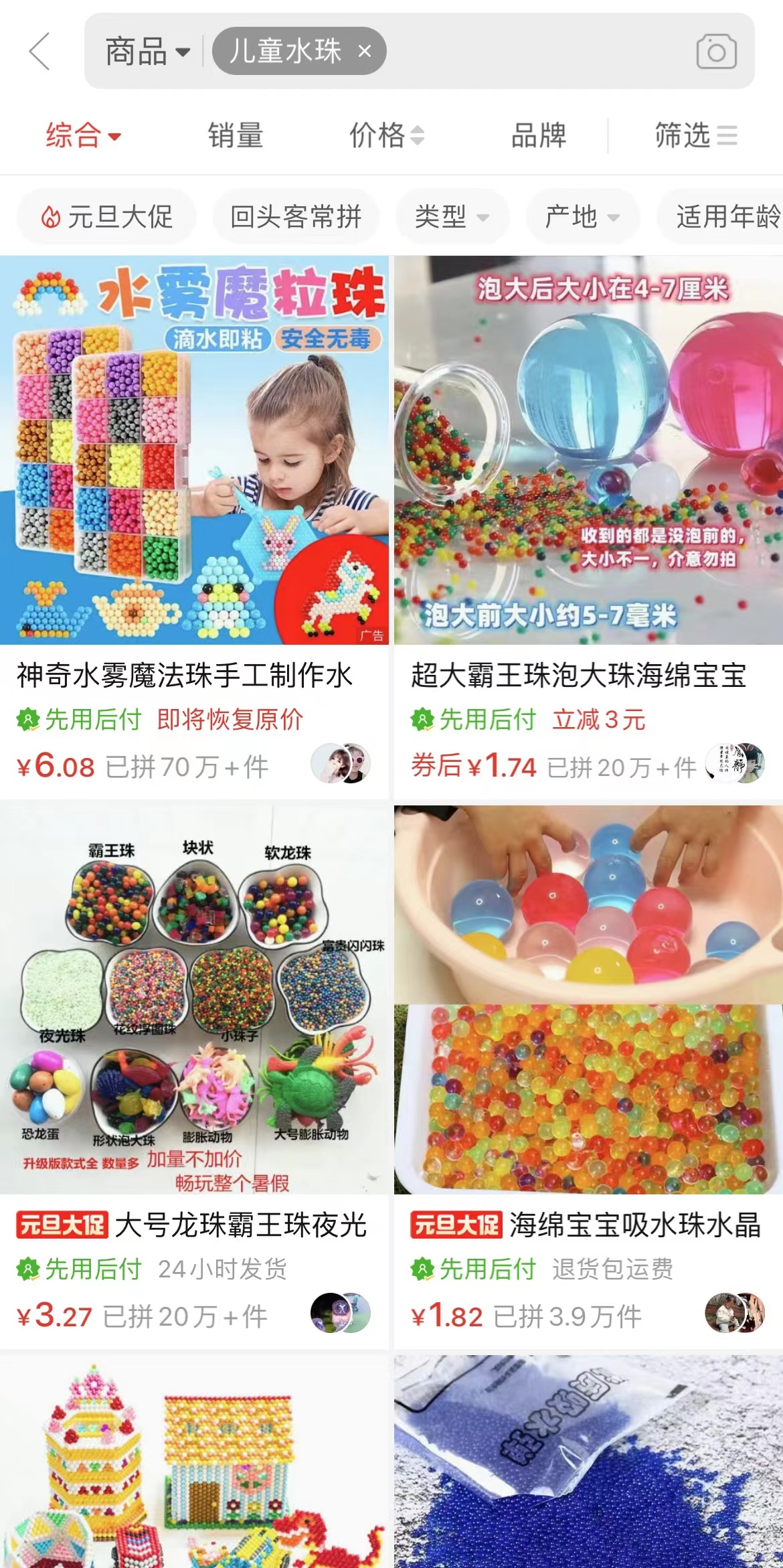View the 海绵宝宝吸水珠水晶 product
This screenshot has height=1568, width=783.
point(588,1077)
